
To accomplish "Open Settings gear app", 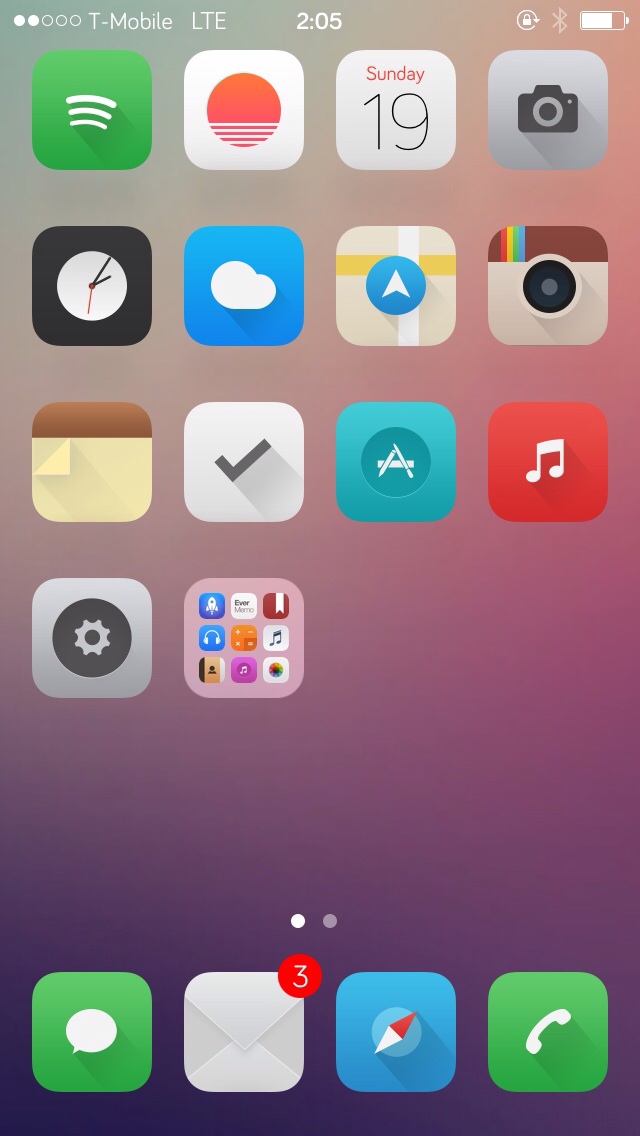I will click(x=92, y=638).
